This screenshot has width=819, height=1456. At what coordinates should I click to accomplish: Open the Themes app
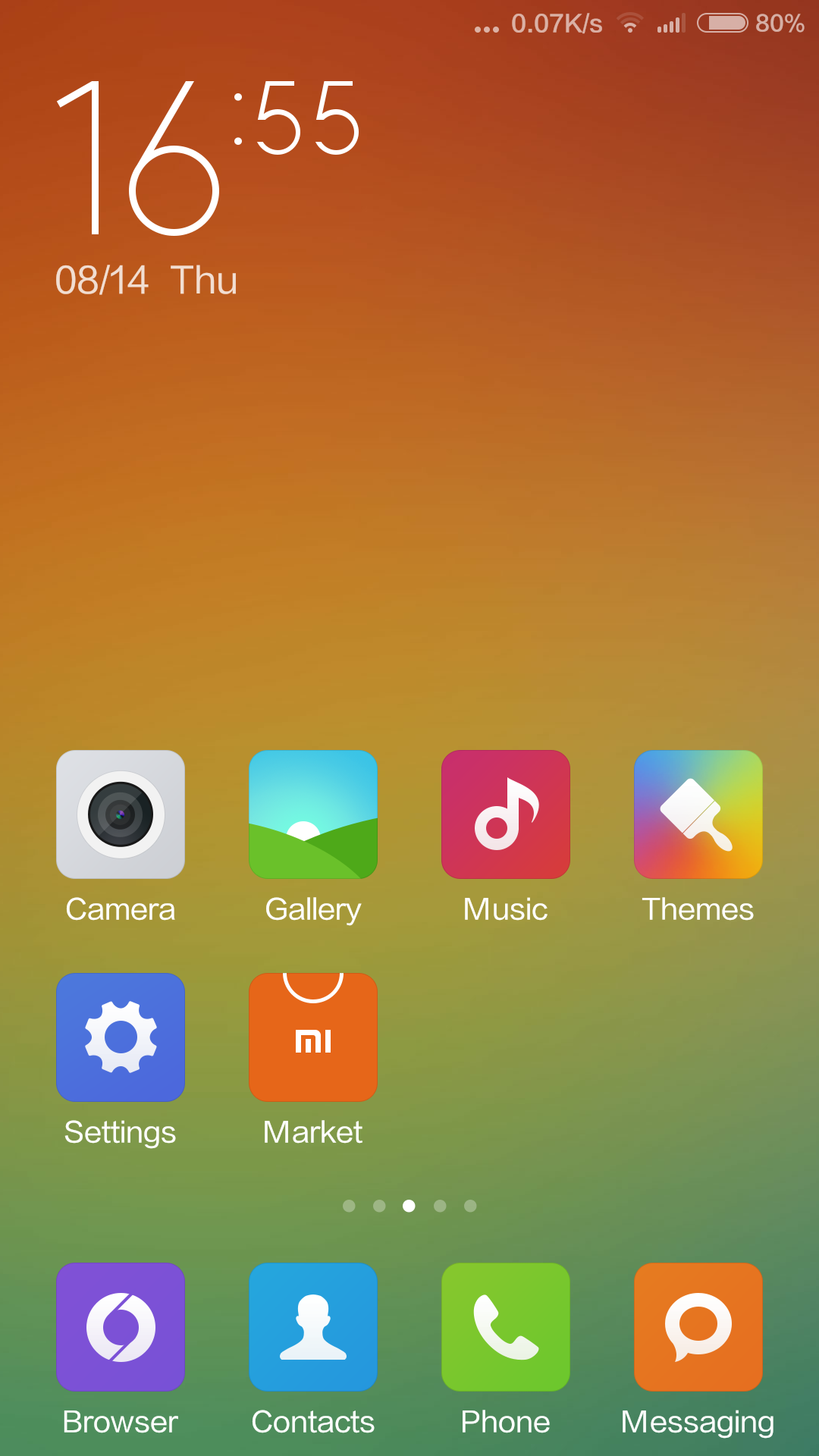pos(698,814)
